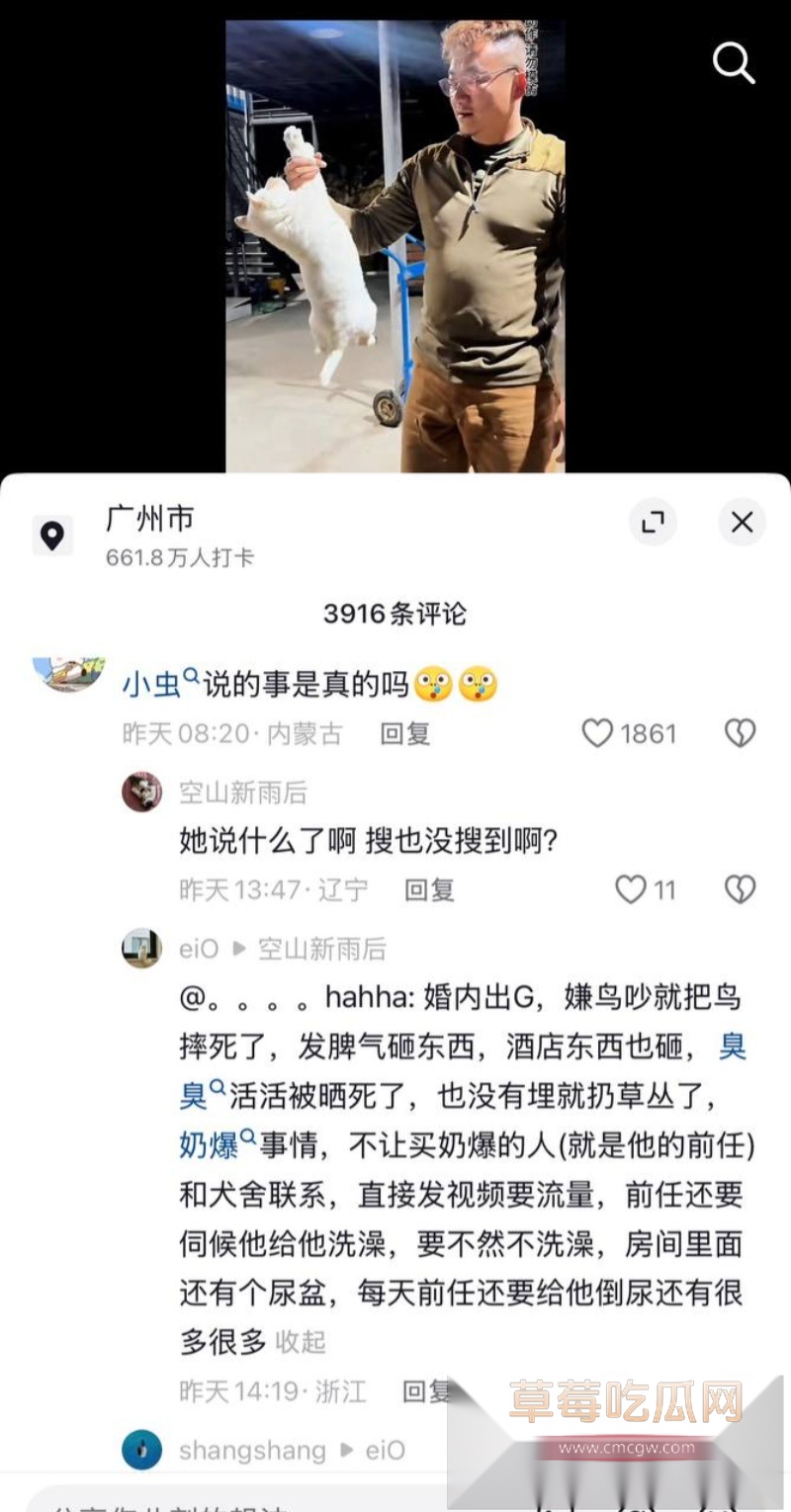Open the 广州市 location page

[150, 519]
